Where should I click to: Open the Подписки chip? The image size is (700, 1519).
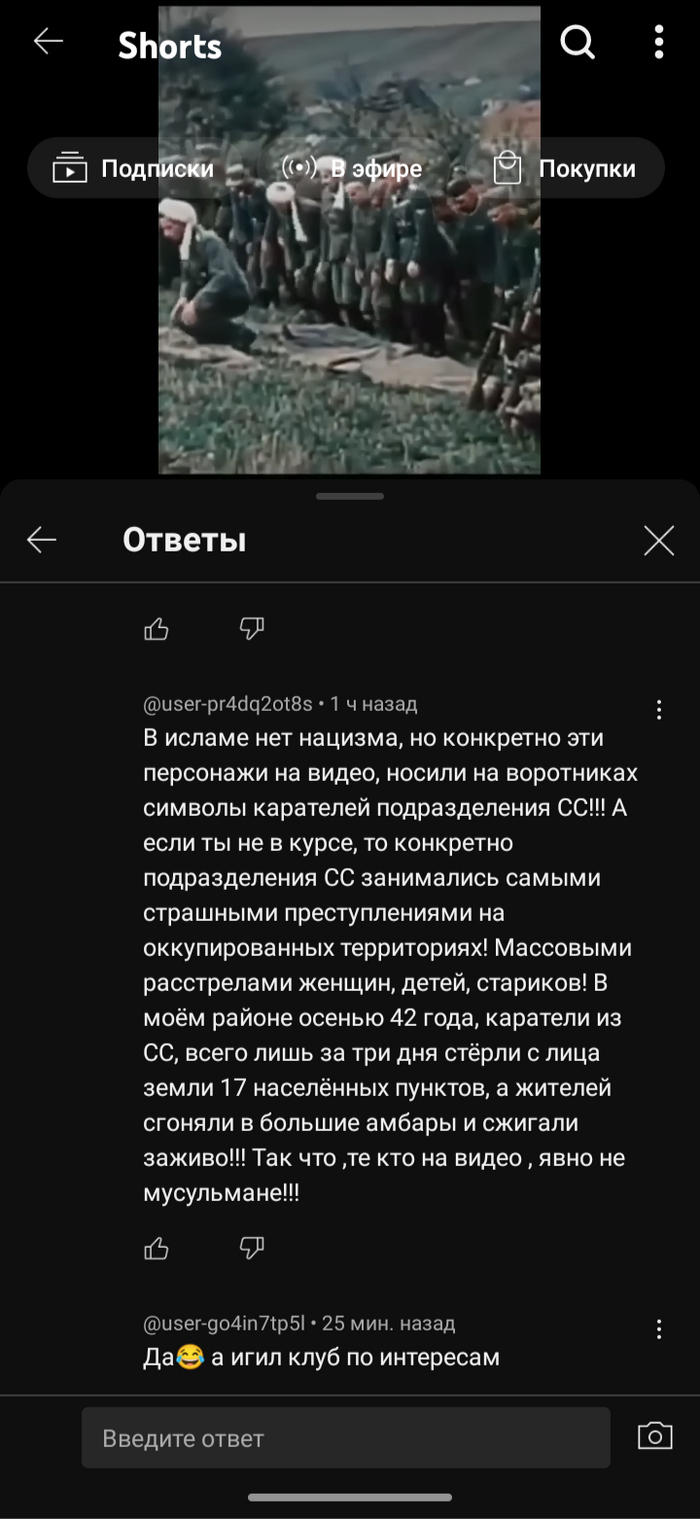pyautogui.click(x=134, y=168)
